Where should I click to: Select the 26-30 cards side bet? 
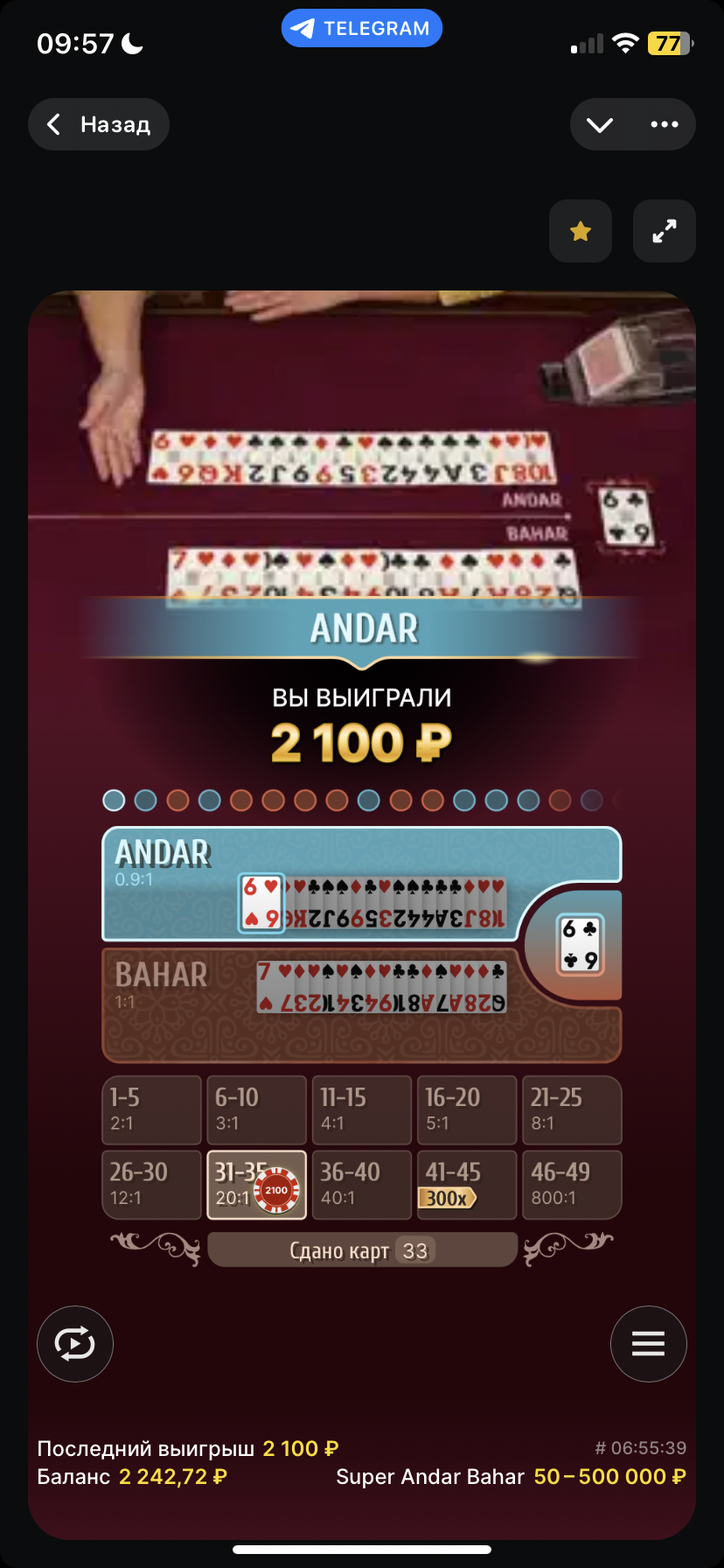pos(152,1184)
